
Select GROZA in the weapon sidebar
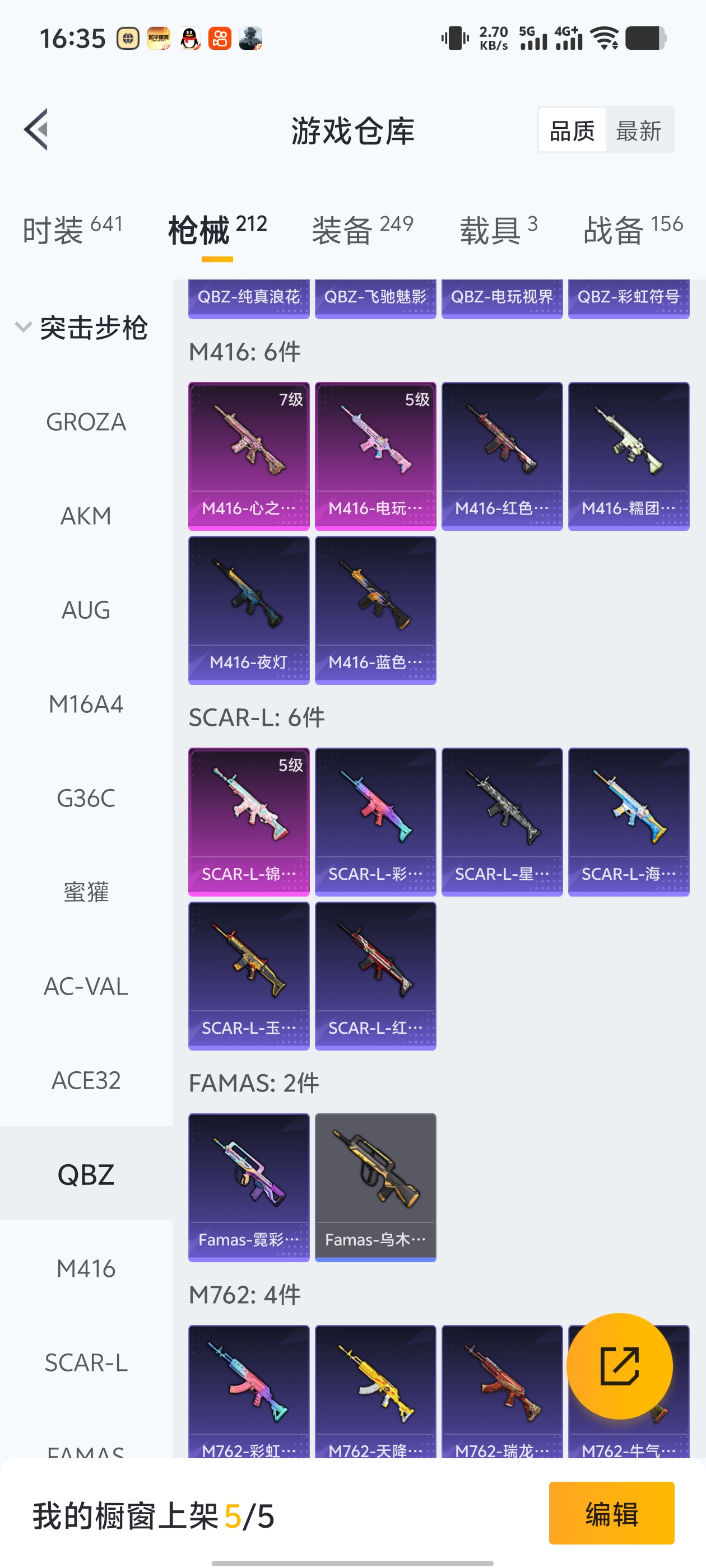86,422
